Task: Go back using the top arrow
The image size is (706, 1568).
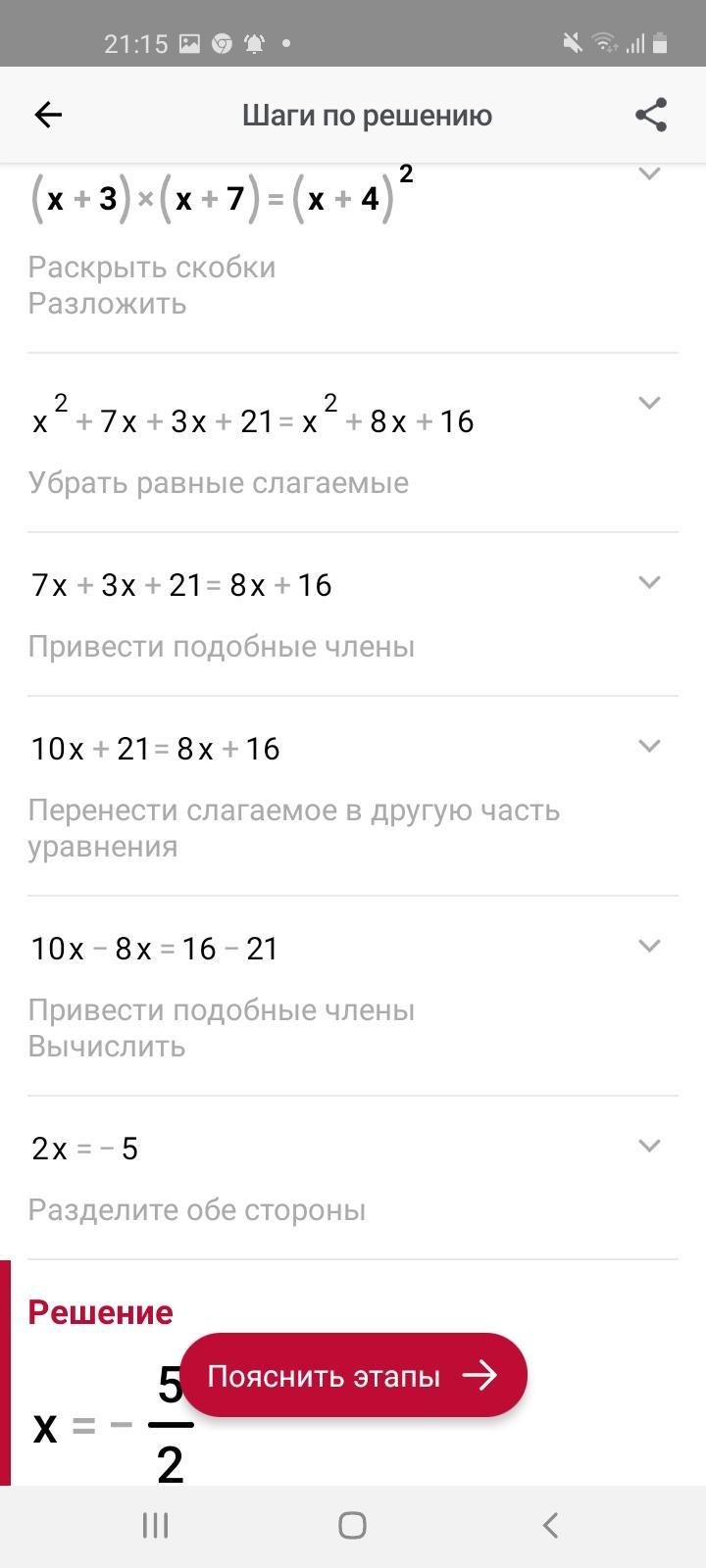Action: point(48,115)
